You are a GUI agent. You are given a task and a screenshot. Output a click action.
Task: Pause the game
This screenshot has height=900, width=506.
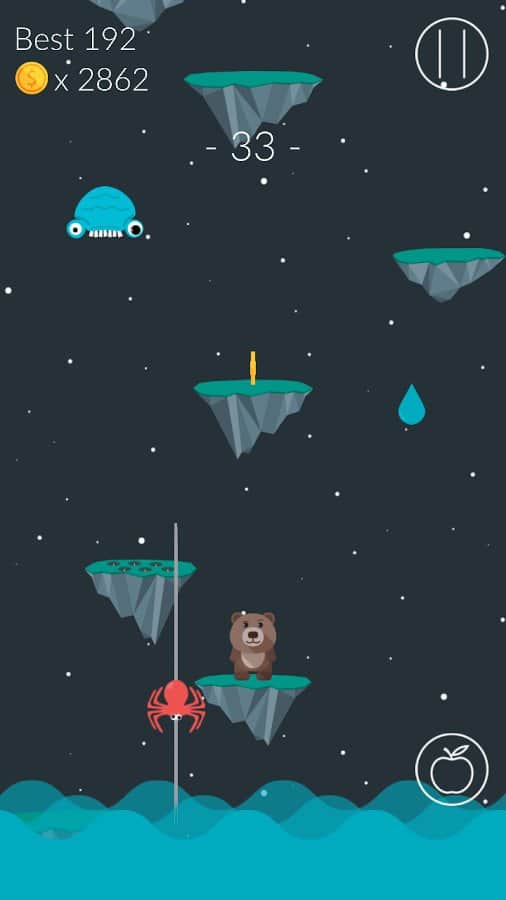pyautogui.click(x=451, y=55)
